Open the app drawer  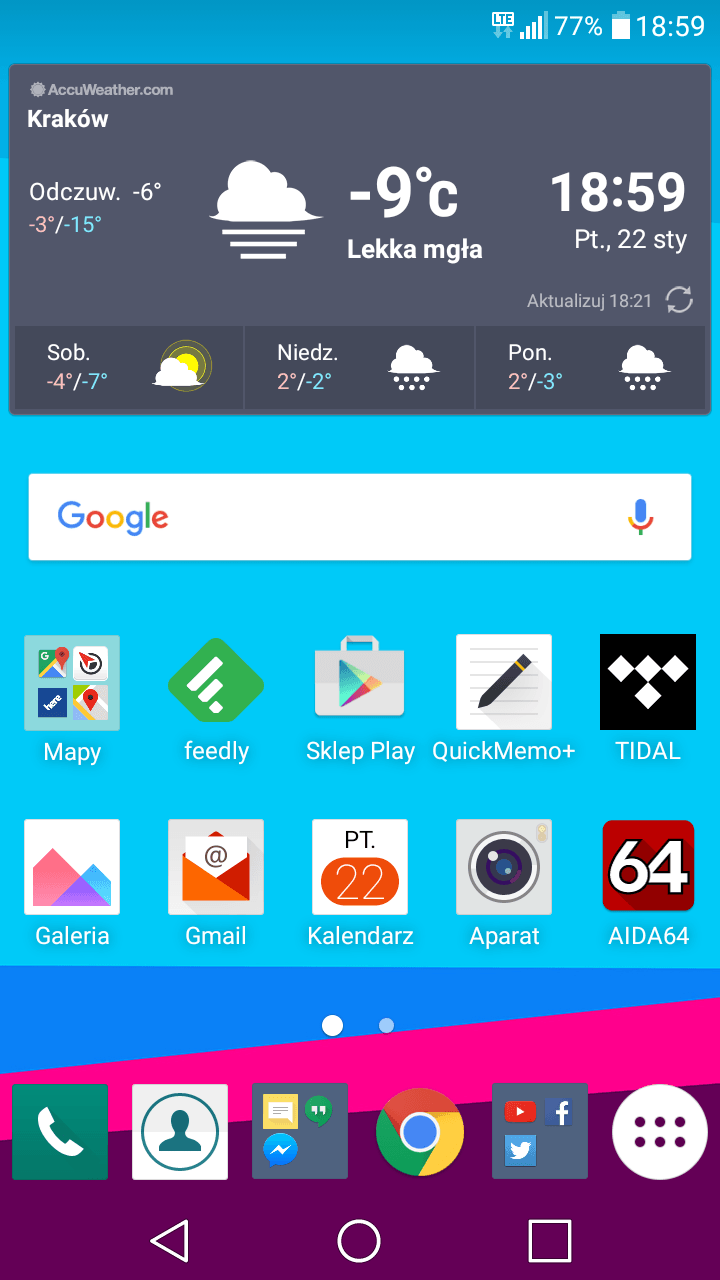[x=660, y=1132]
